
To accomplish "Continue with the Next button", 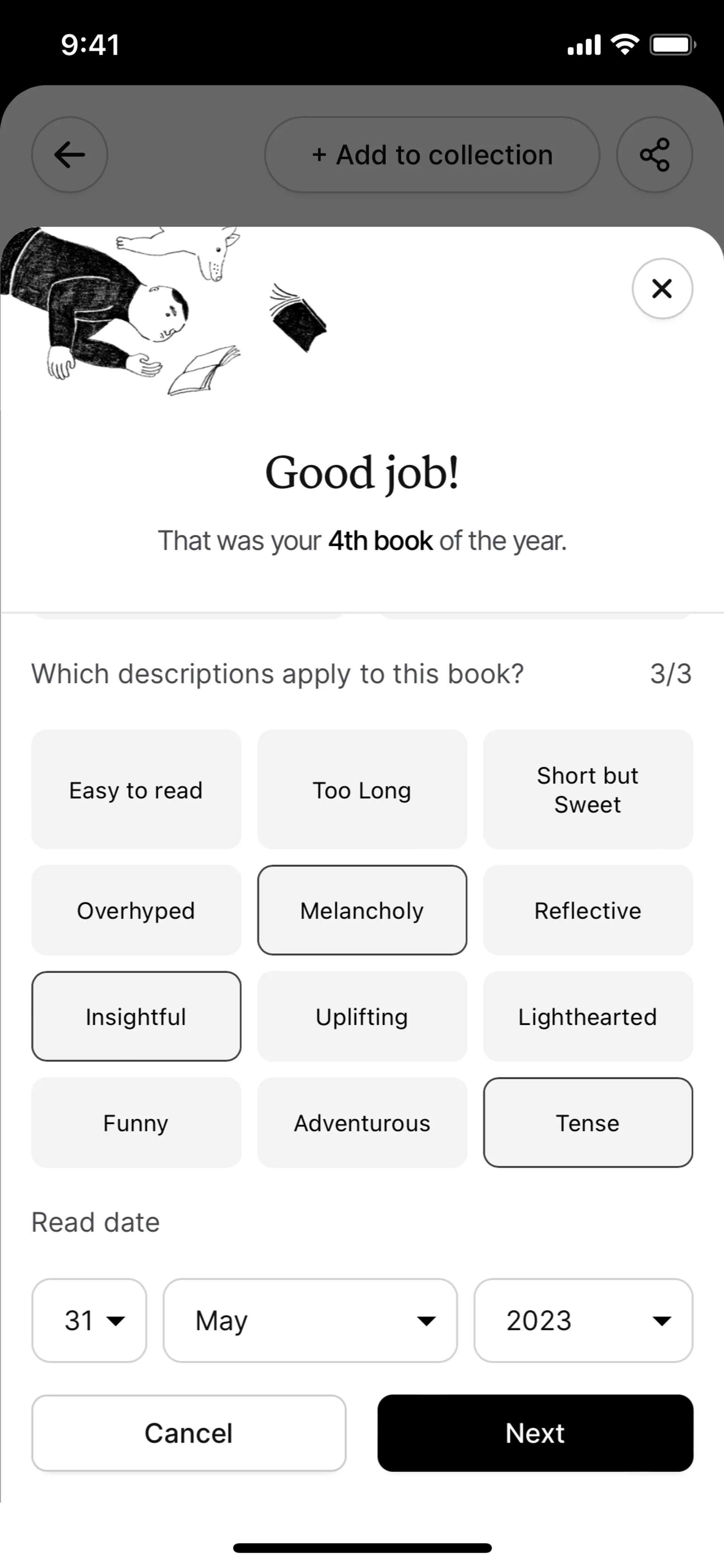I will click(535, 1433).
